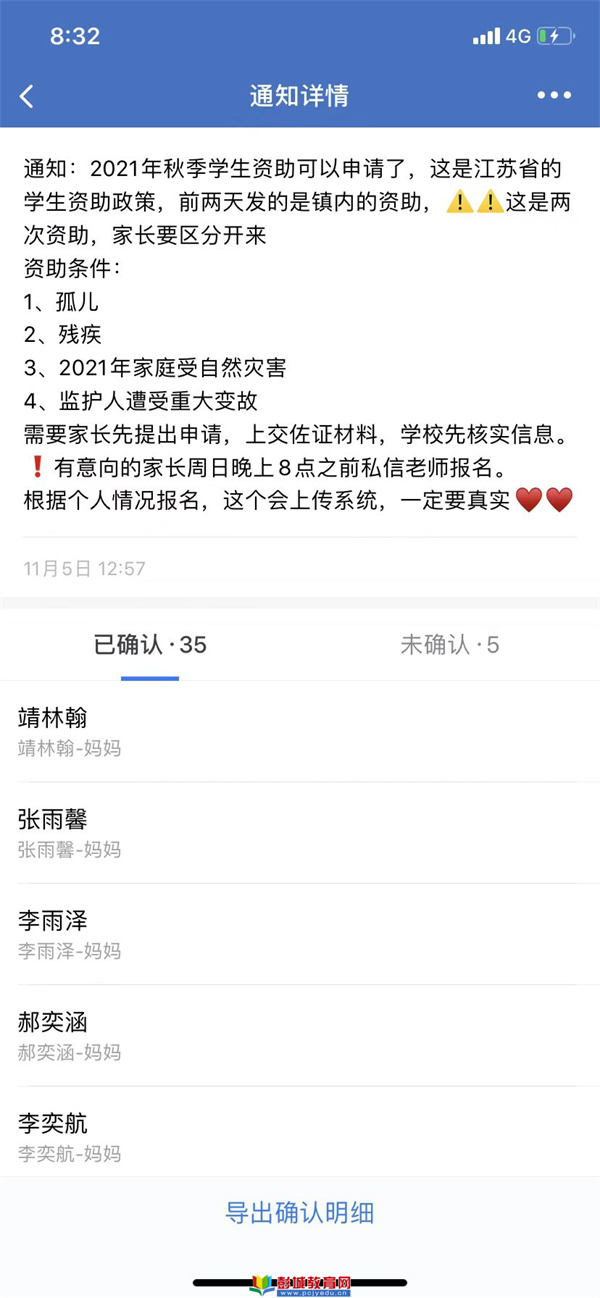This screenshot has width=600, height=1298.
Task: Open the three-dot overflow menu
Action: [x=554, y=96]
